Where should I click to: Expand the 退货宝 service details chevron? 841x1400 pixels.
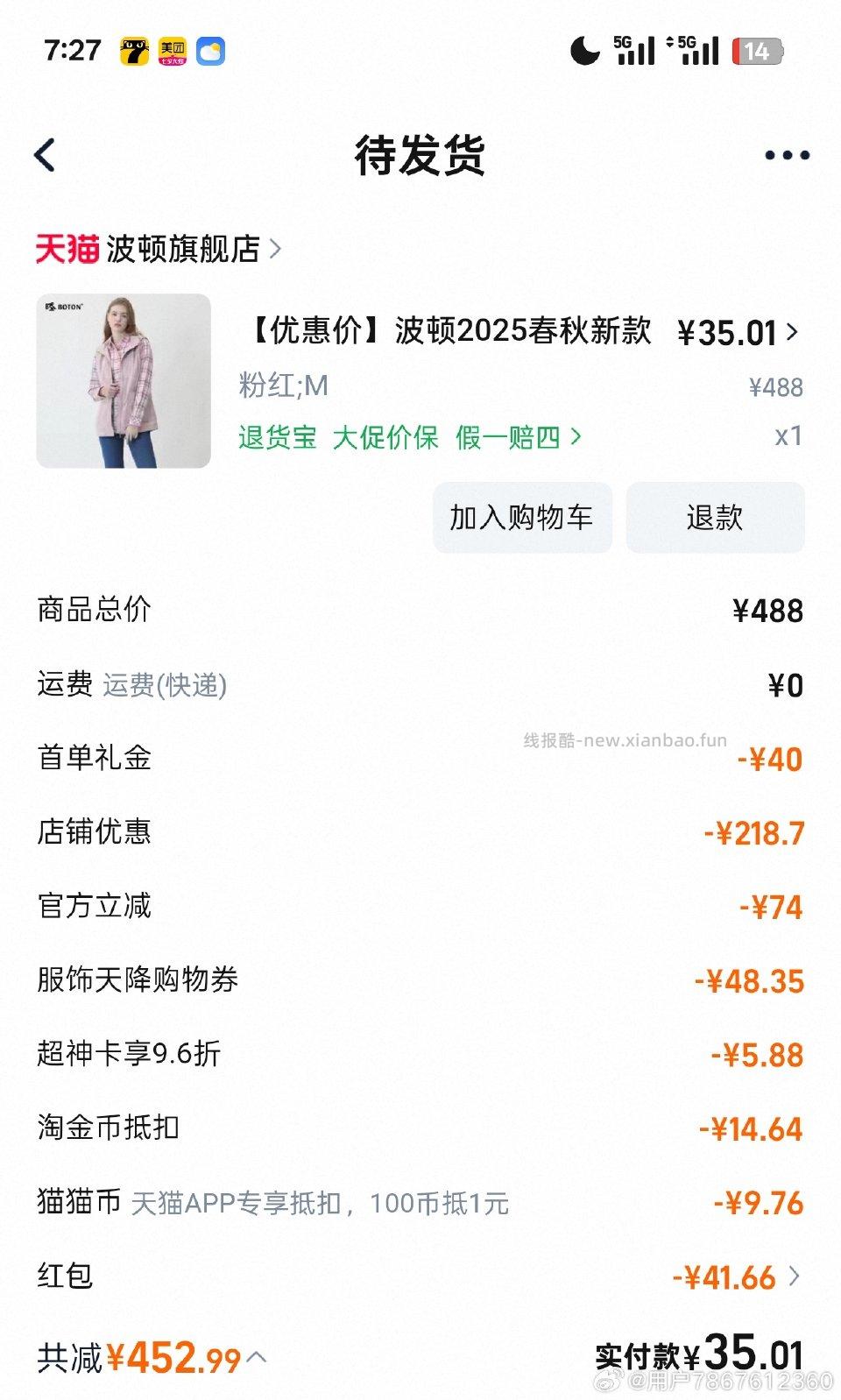click(x=575, y=438)
